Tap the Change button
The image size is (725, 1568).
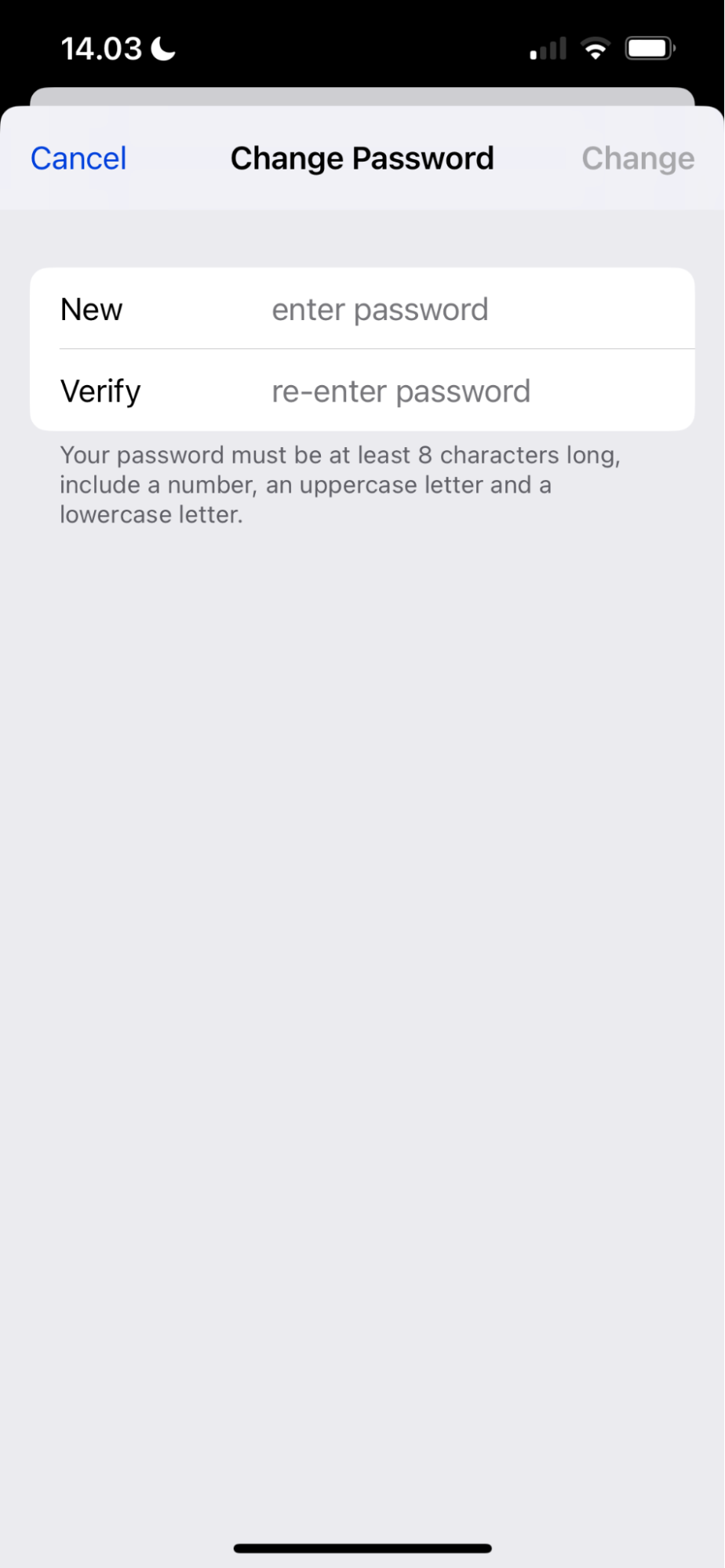[638, 158]
